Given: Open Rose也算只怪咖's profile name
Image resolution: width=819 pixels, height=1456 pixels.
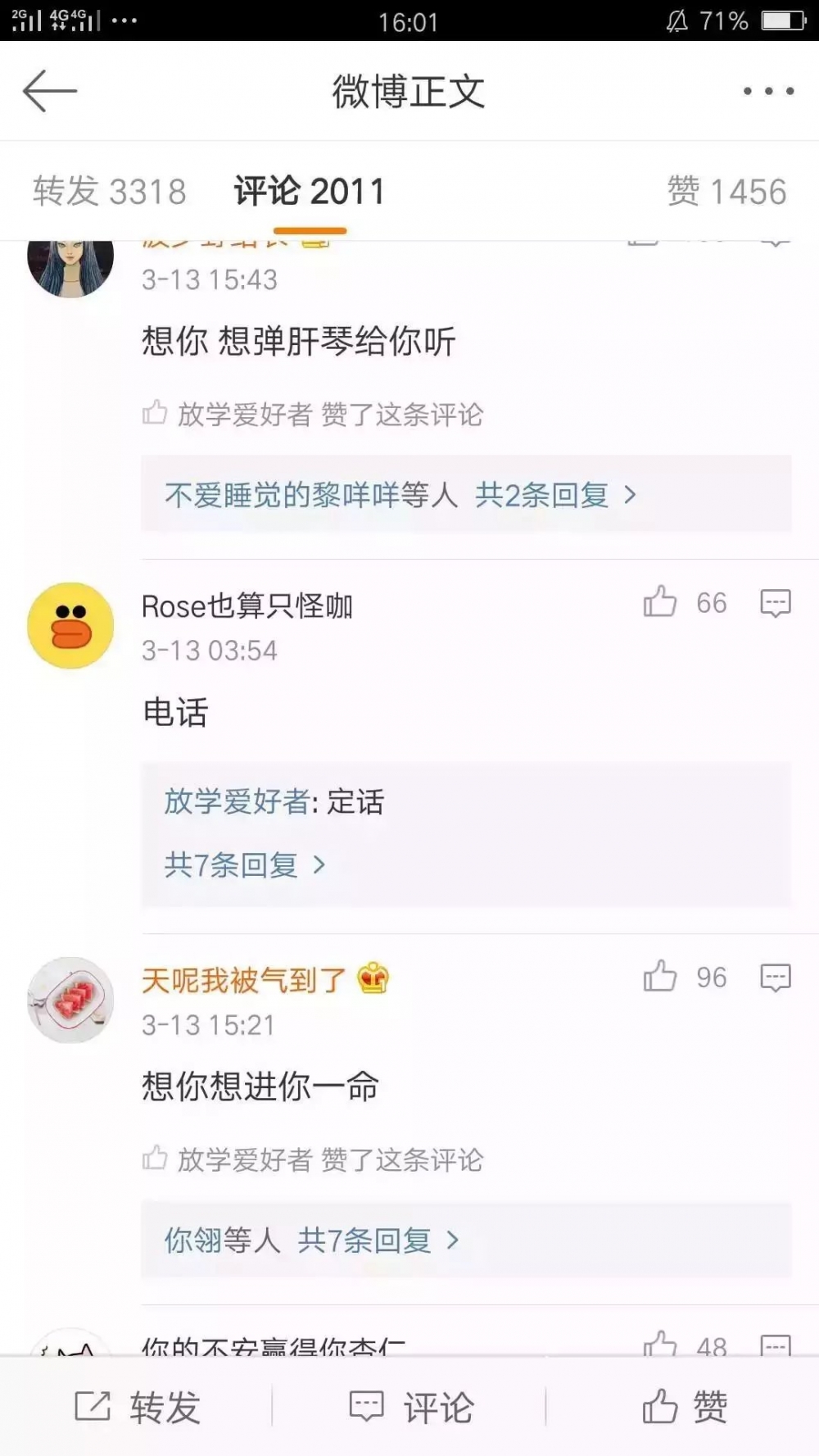Looking at the screenshot, I should pos(247,606).
